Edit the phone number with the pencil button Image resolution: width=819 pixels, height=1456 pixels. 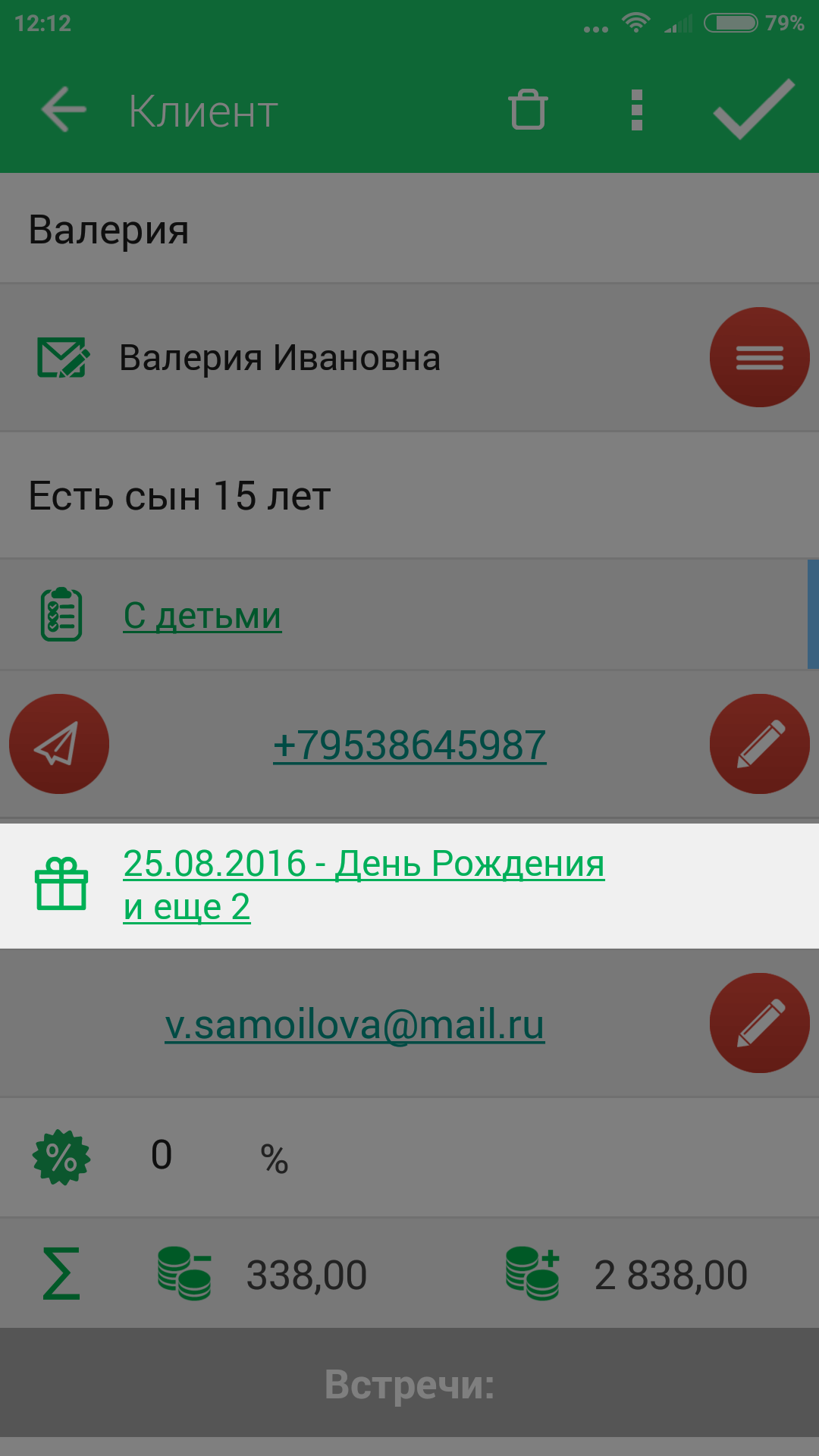(759, 744)
